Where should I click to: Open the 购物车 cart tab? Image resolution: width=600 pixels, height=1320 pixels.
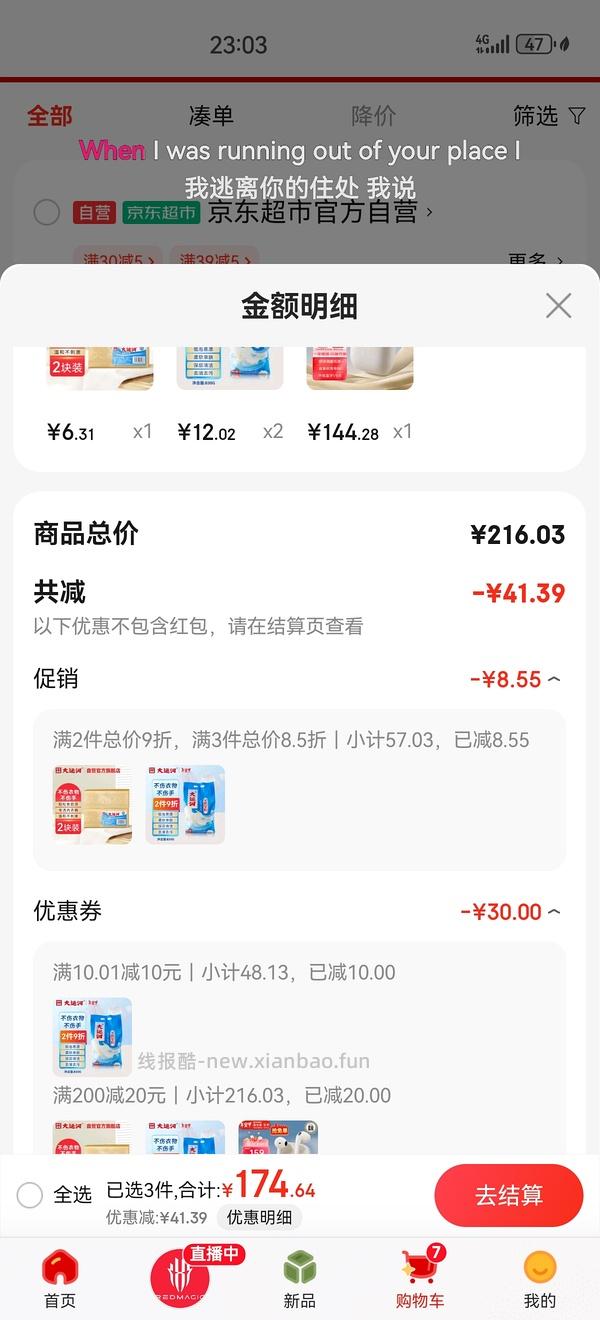pyautogui.click(x=420, y=1279)
